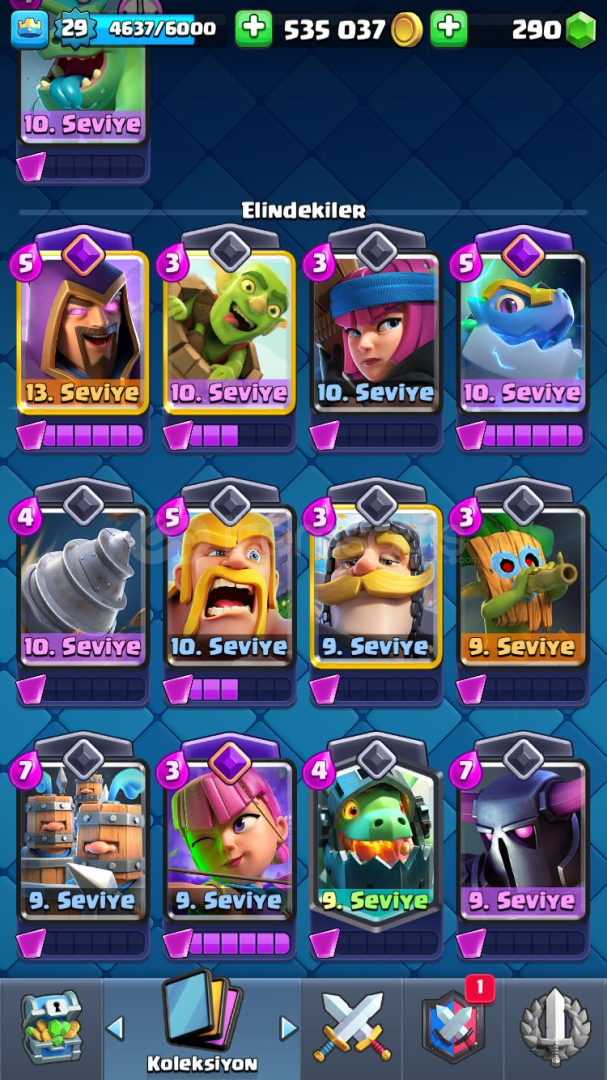The image size is (607, 1080).
Task: Tap the green plus button to add gold
Action: [x=254, y=28]
